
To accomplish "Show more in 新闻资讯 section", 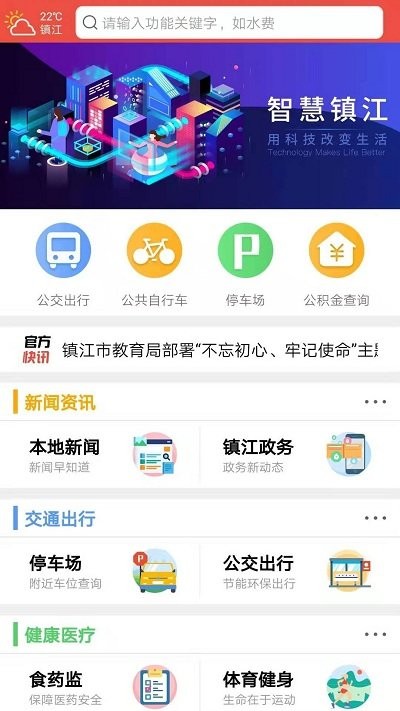I will point(376,402).
